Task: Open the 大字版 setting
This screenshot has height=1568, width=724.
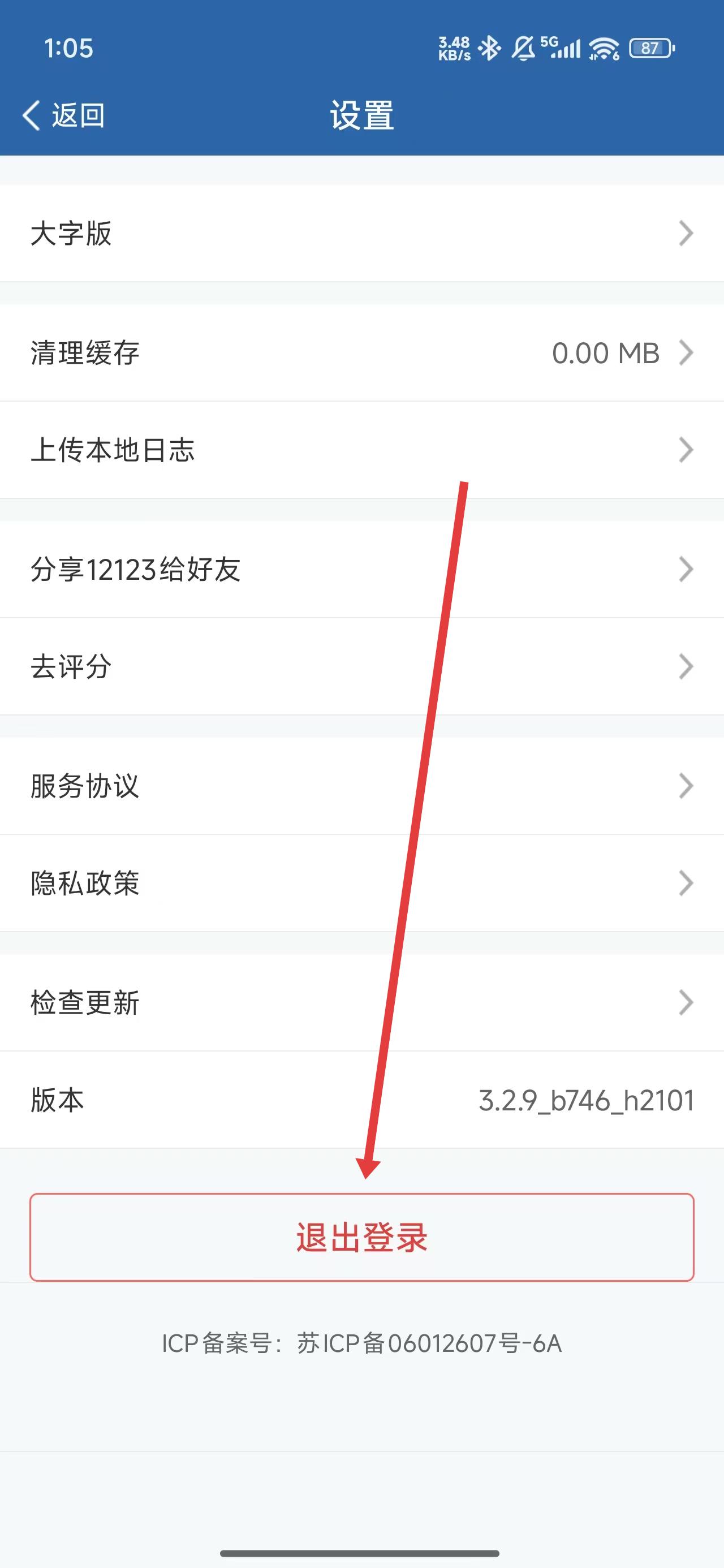Action: point(361,233)
